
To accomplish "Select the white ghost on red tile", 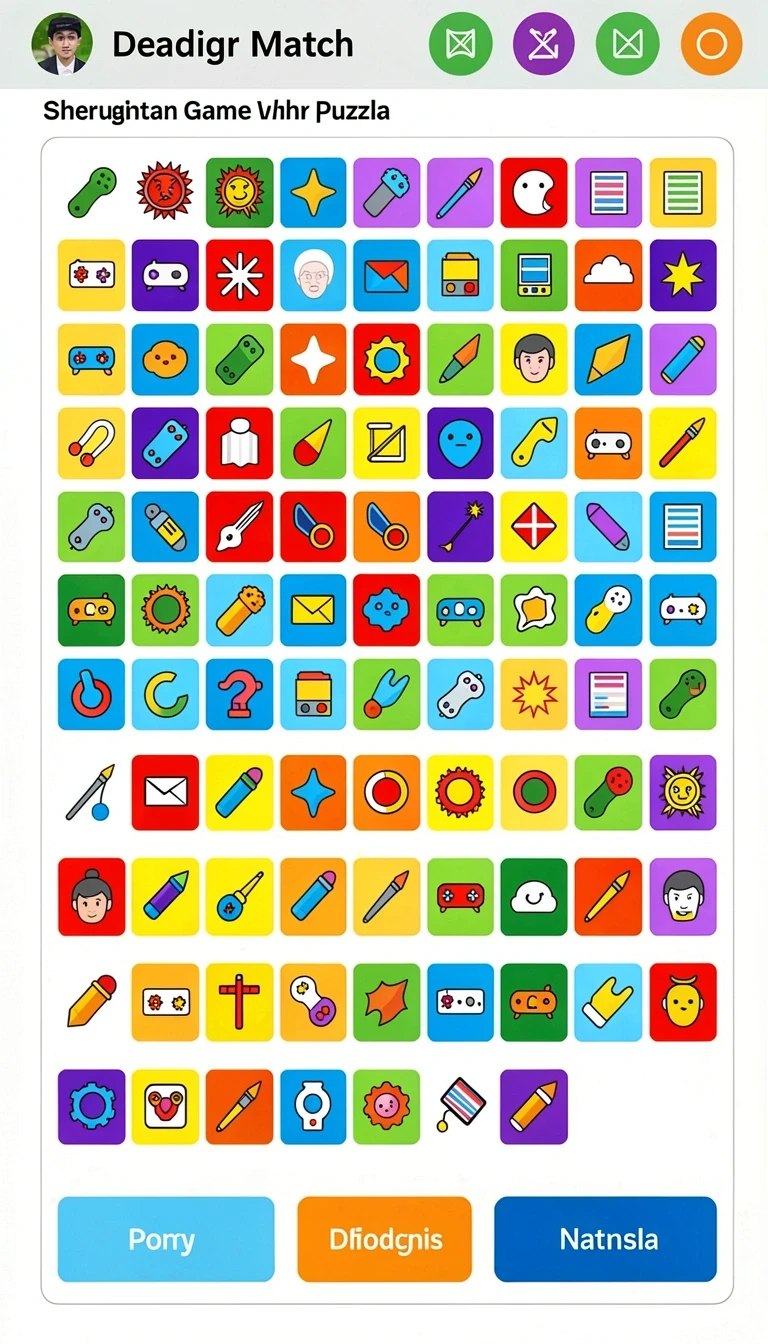I will click(534, 192).
